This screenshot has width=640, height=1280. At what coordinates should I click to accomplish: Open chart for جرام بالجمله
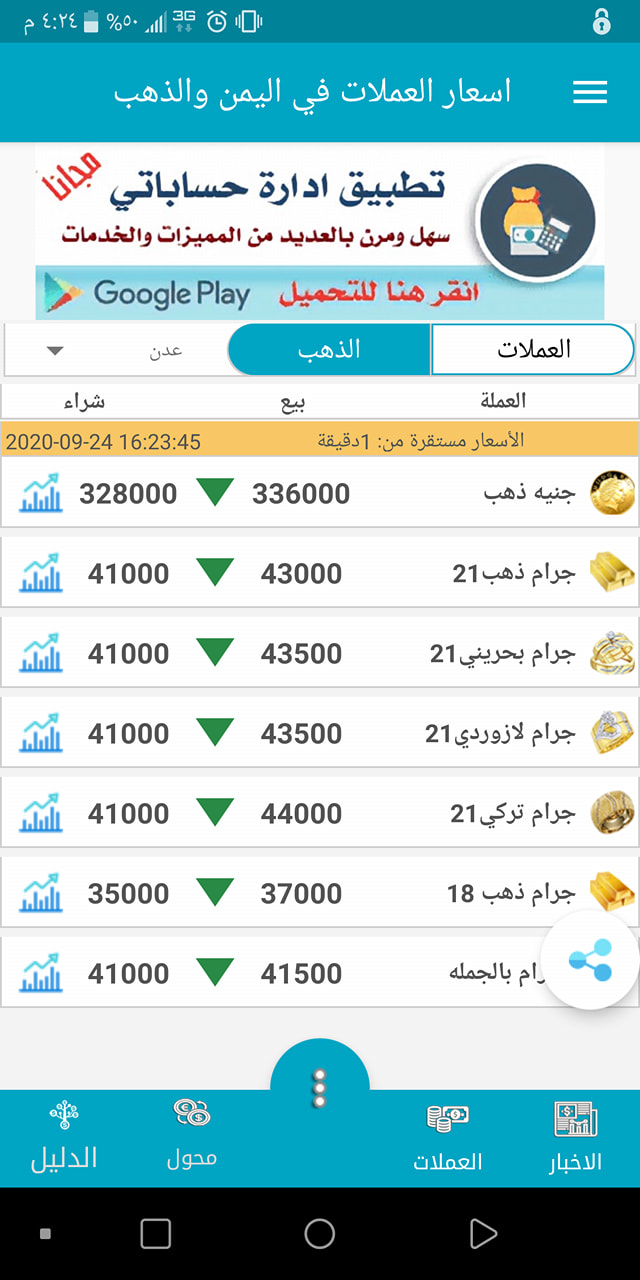(41, 973)
